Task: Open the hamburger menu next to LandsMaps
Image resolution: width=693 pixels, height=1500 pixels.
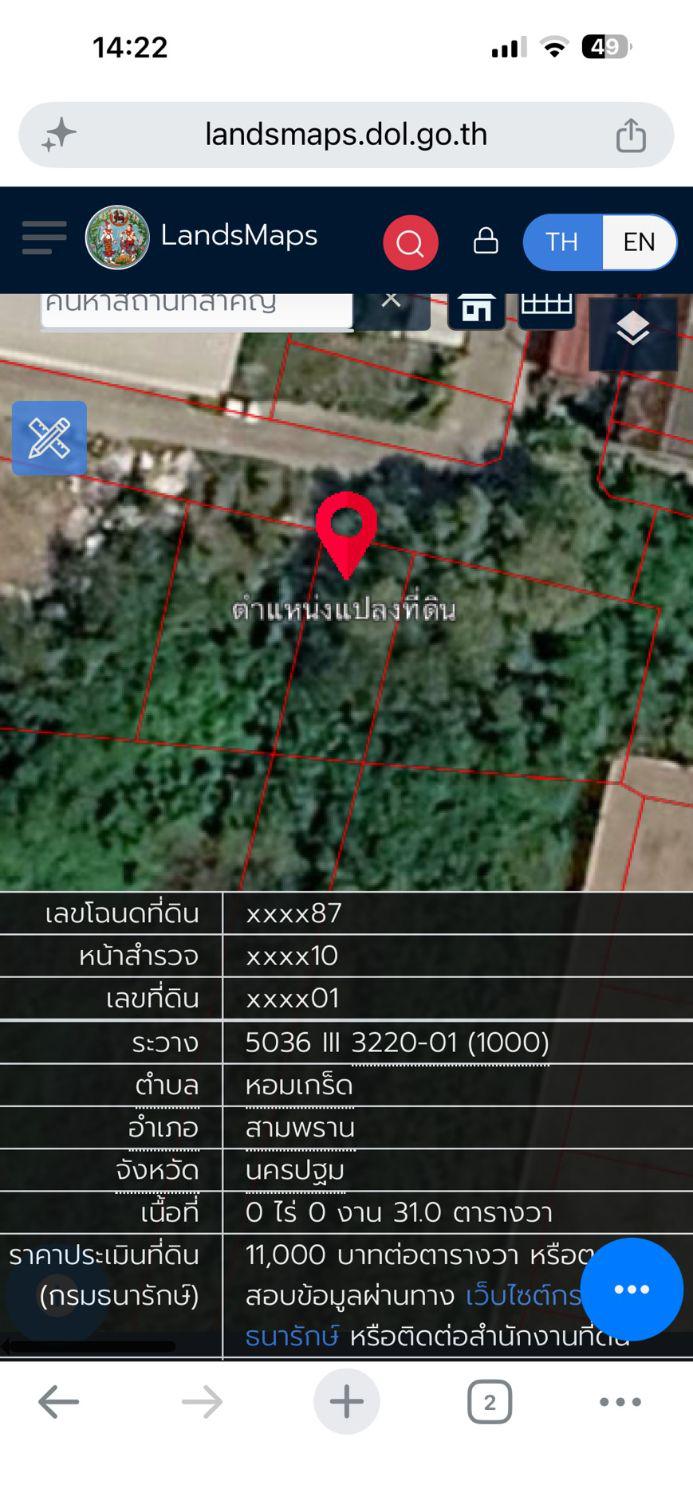Action: [x=44, y=238]
